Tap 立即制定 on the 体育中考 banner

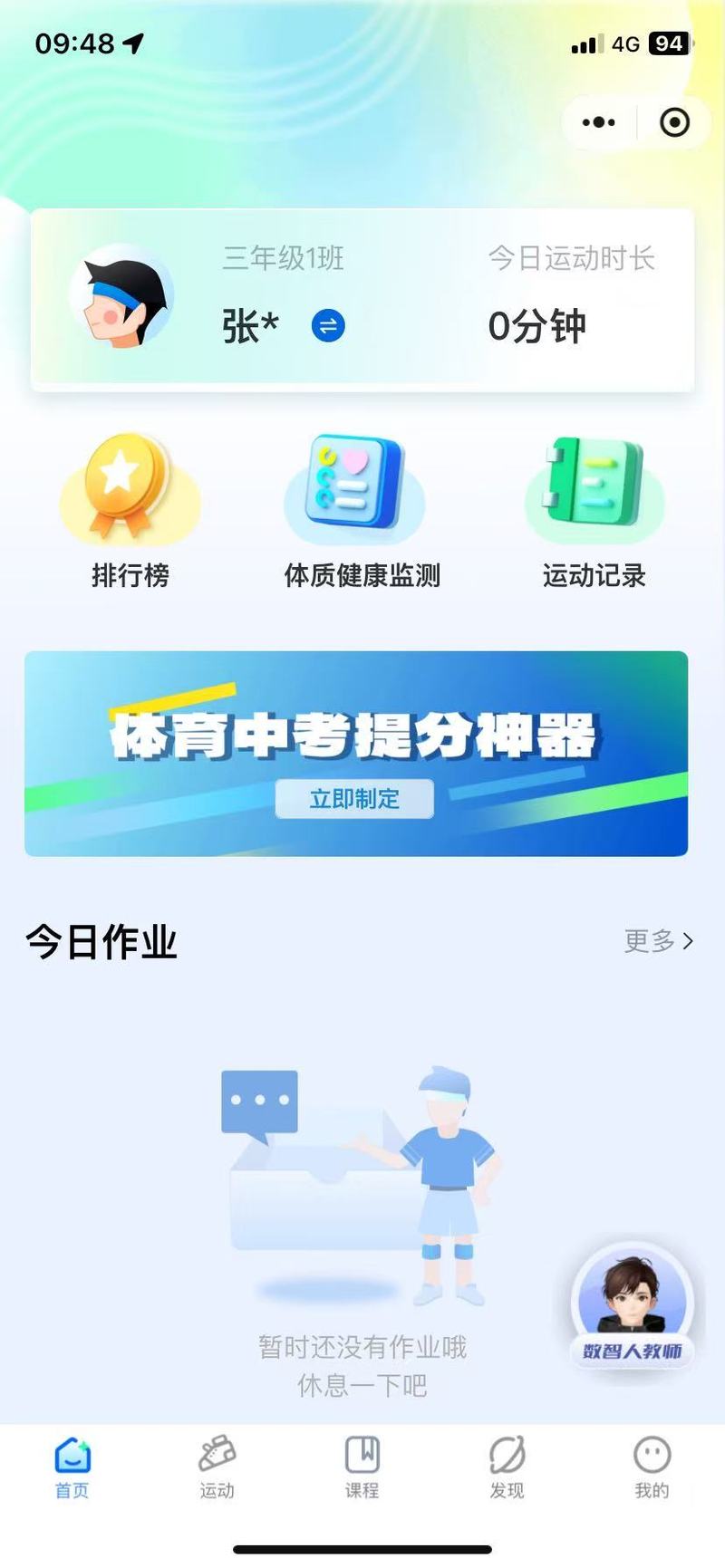[354, 799]
